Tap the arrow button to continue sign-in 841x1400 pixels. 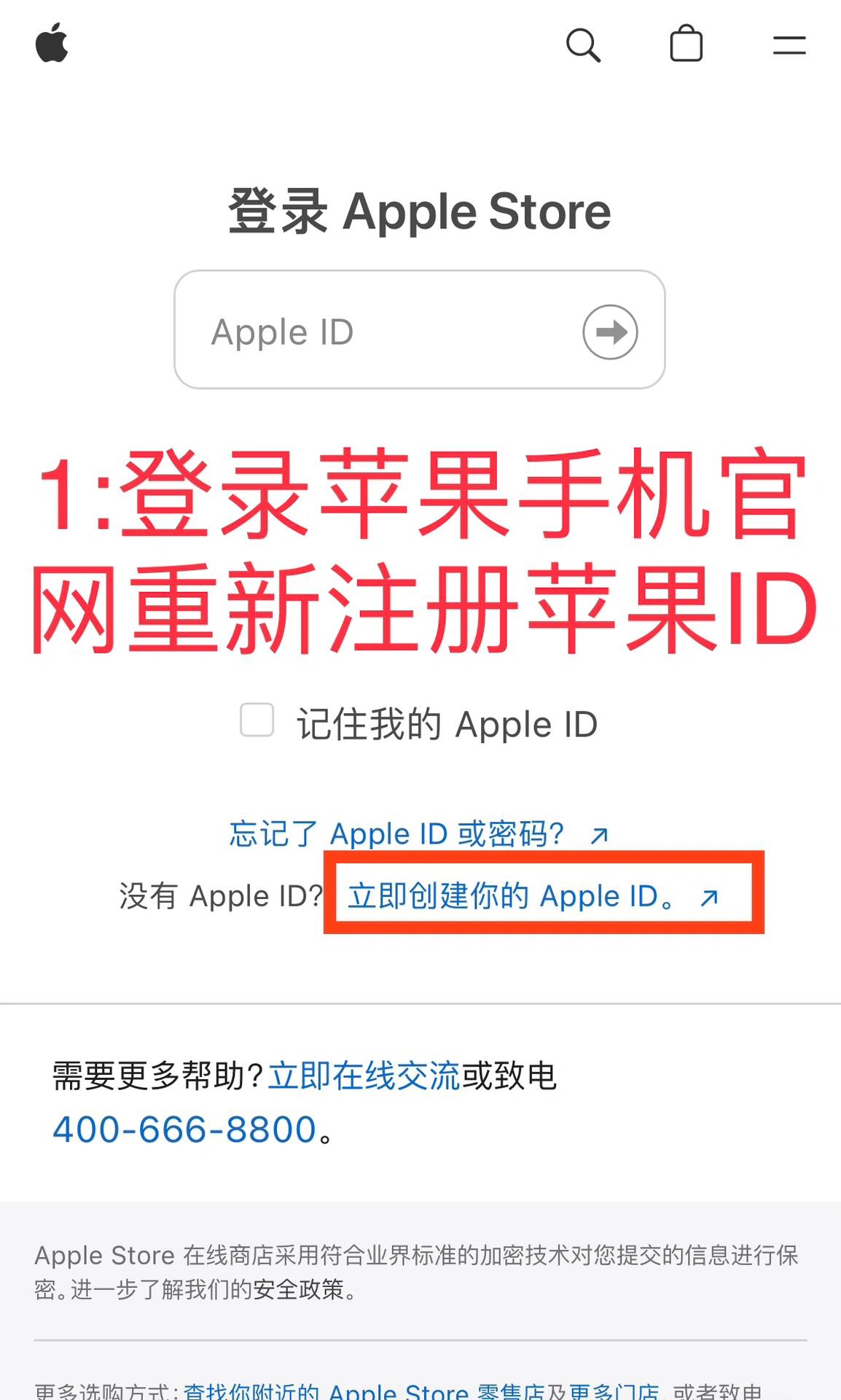pyautogui.click(x=610, y=332)
